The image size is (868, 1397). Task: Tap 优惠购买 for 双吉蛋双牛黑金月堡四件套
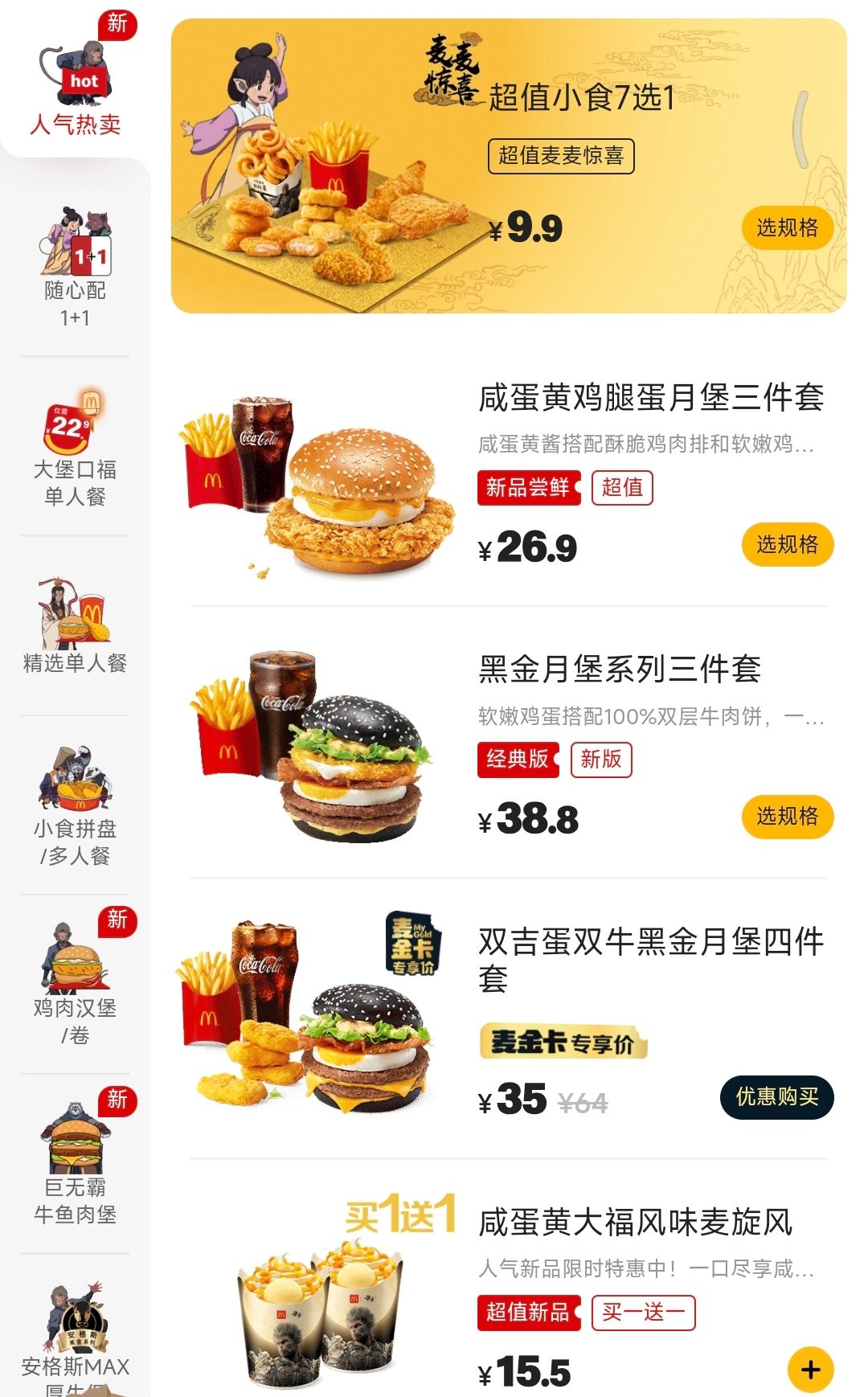776,1097
